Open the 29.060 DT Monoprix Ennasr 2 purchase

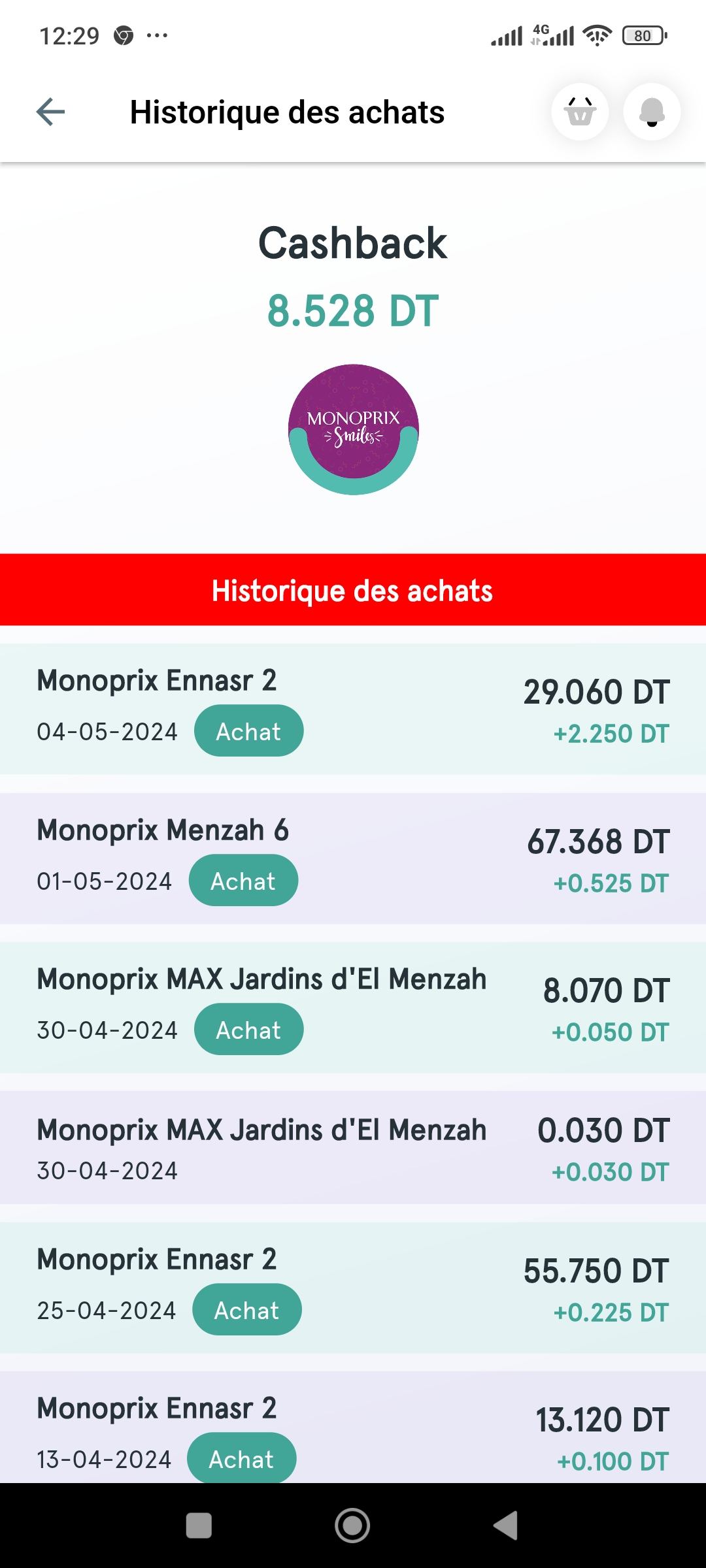point(353,710)
